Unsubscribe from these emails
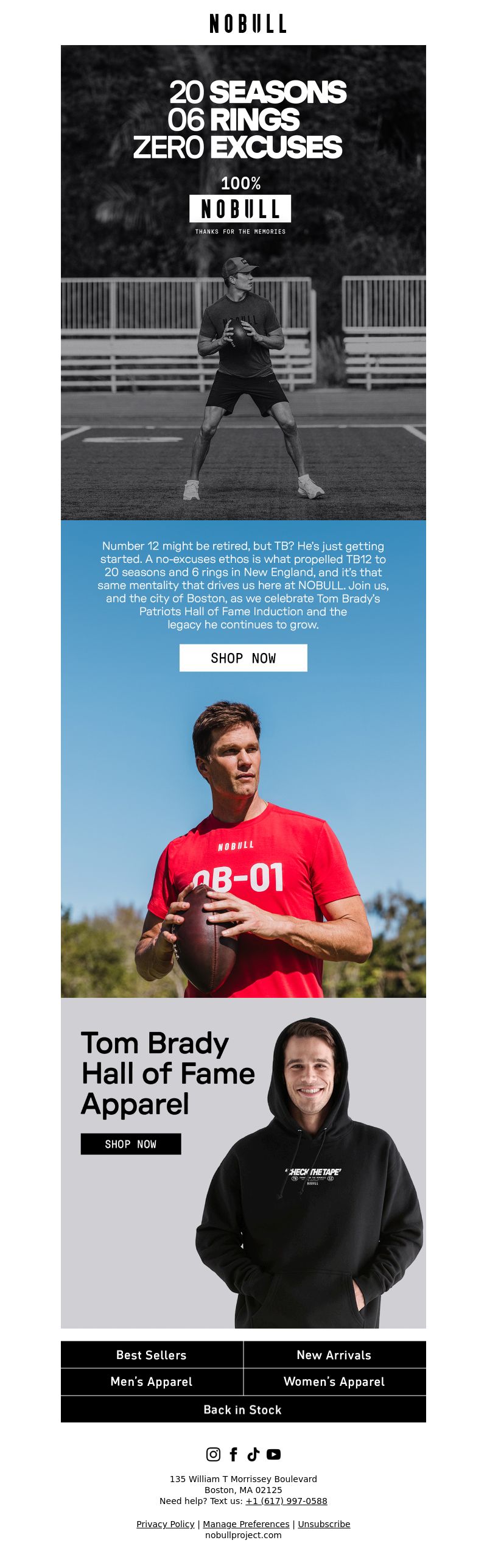The width and height of the screenshot is (487, 1568). pyautogui.click(x=324, y=1524)
